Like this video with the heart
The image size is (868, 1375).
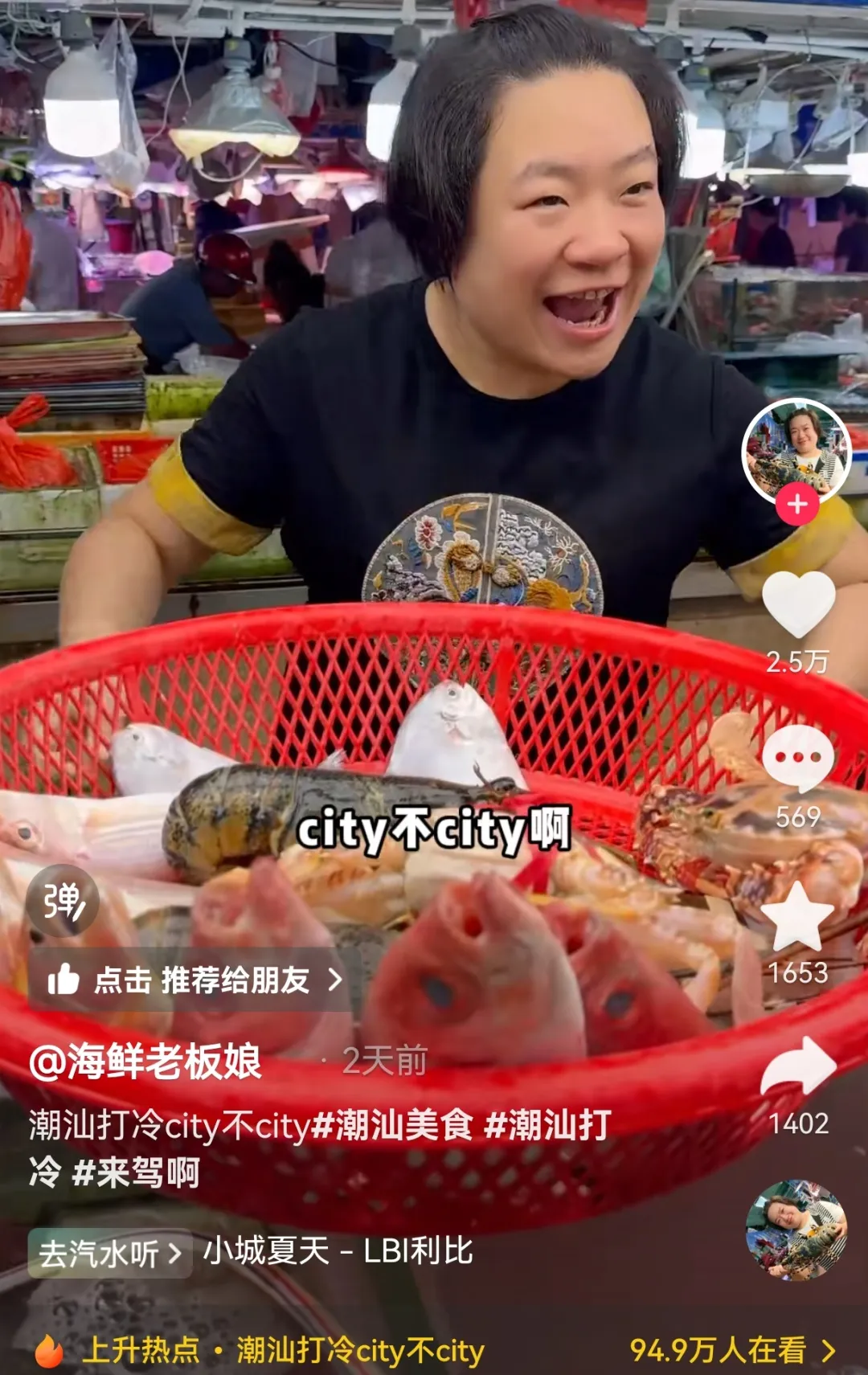pyautogui.click(x=798, y=604)
